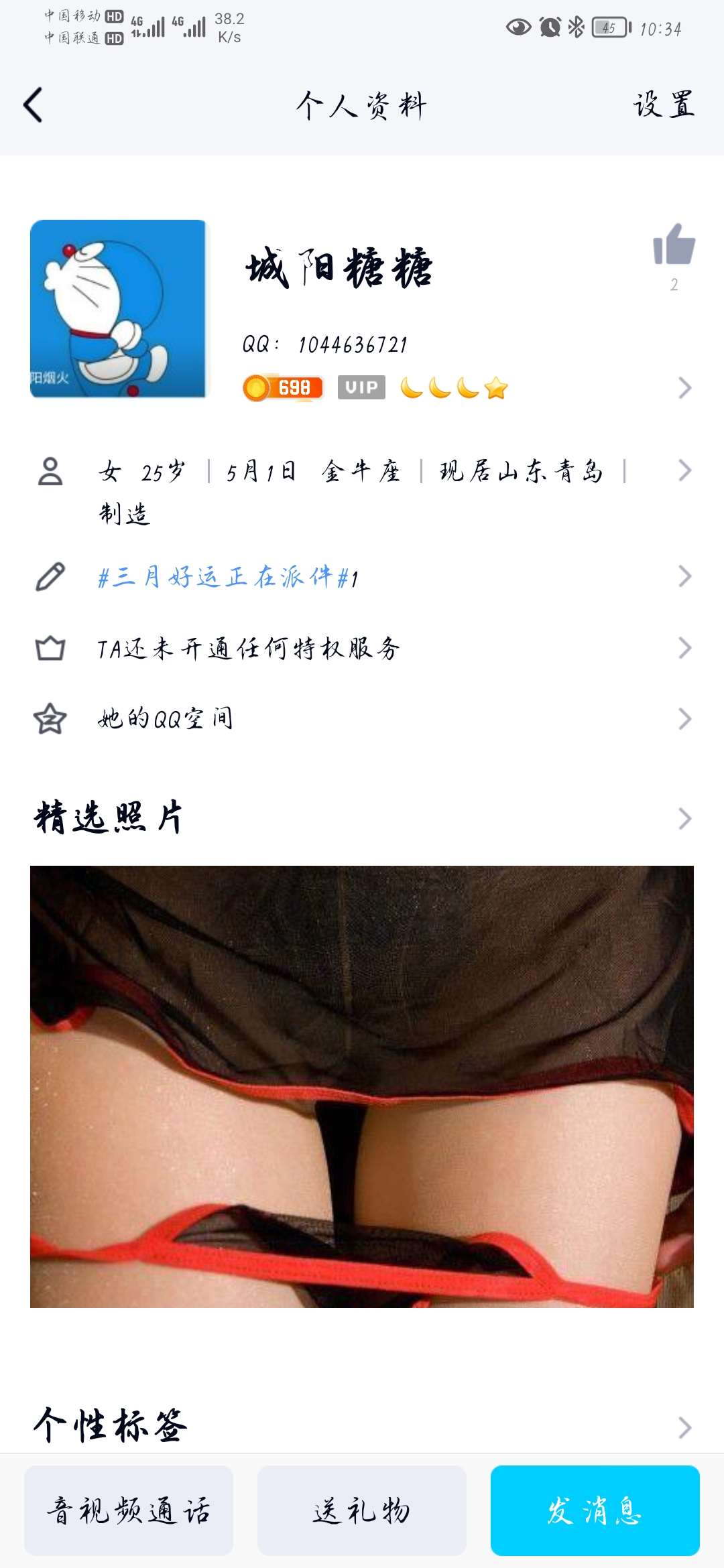Open the QQ level and VIP badges row
Viewport: 724px width, 1568px height.
[x=375, y=388]
